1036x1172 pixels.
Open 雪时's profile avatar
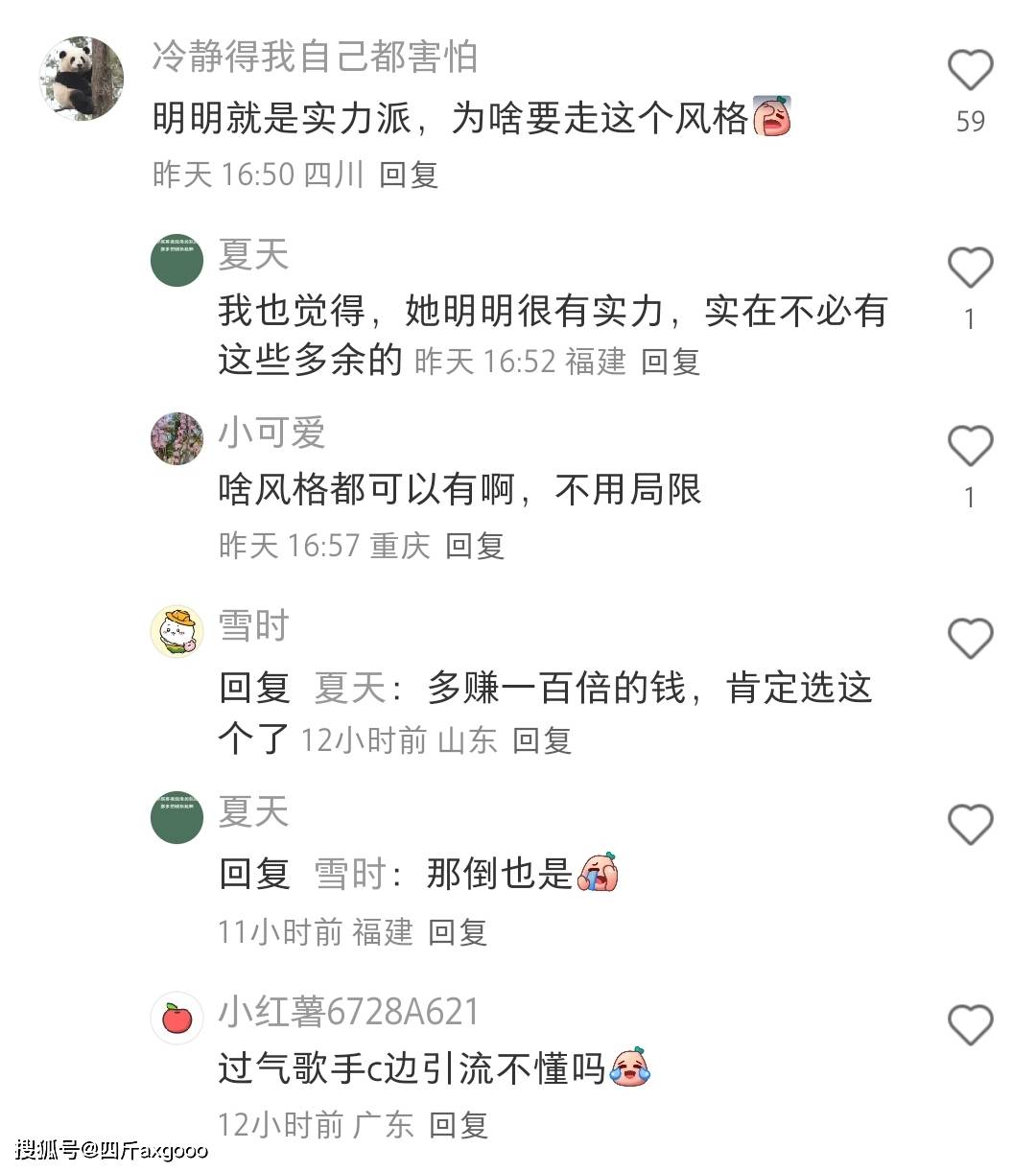pos(177,631)
